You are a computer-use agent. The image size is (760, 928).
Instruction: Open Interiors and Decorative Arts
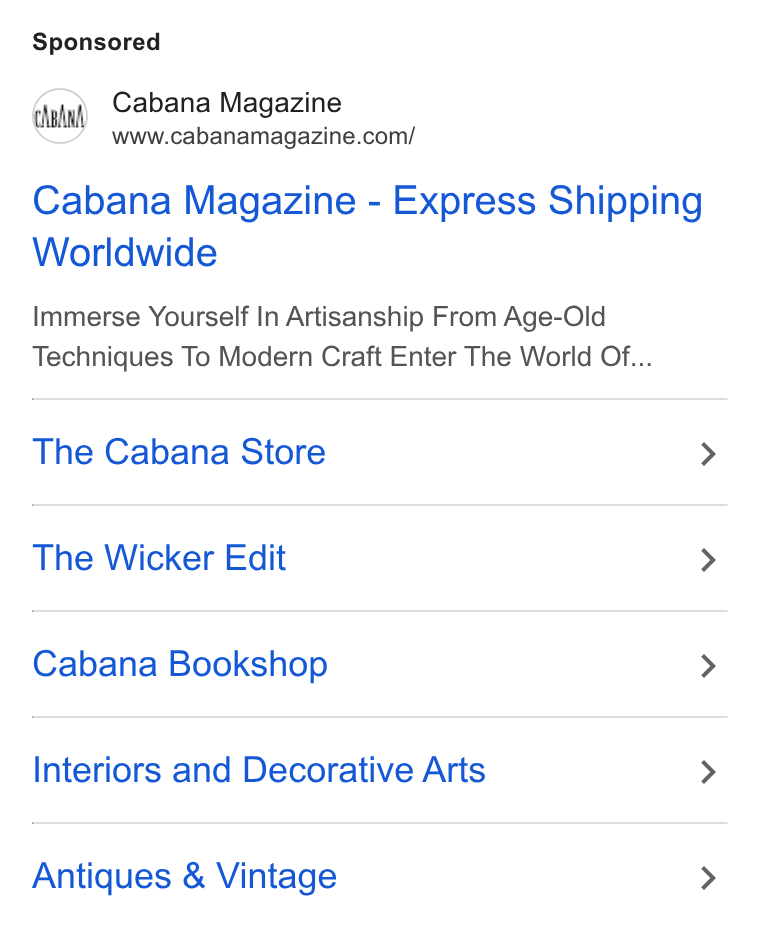point(379,771)
